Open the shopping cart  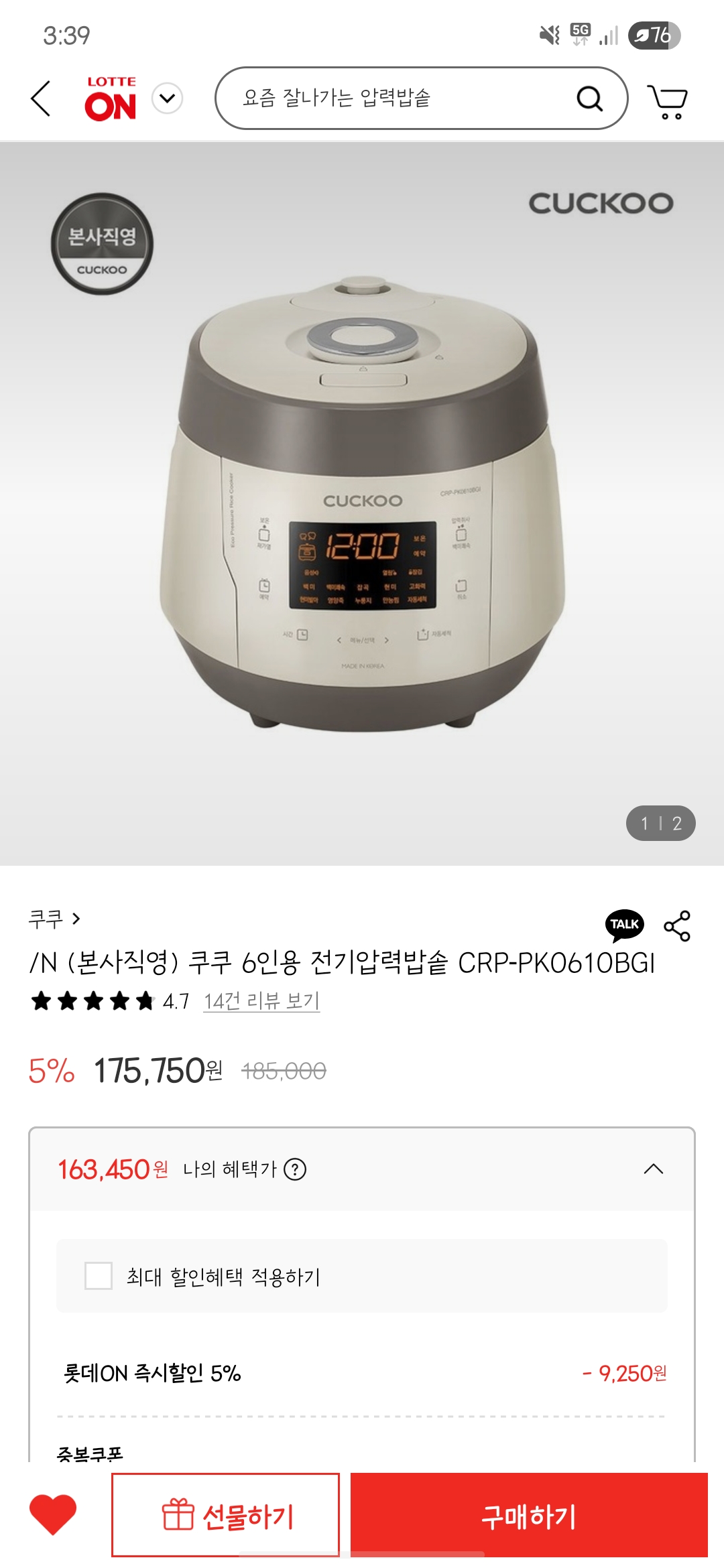(x=667, y=102)
